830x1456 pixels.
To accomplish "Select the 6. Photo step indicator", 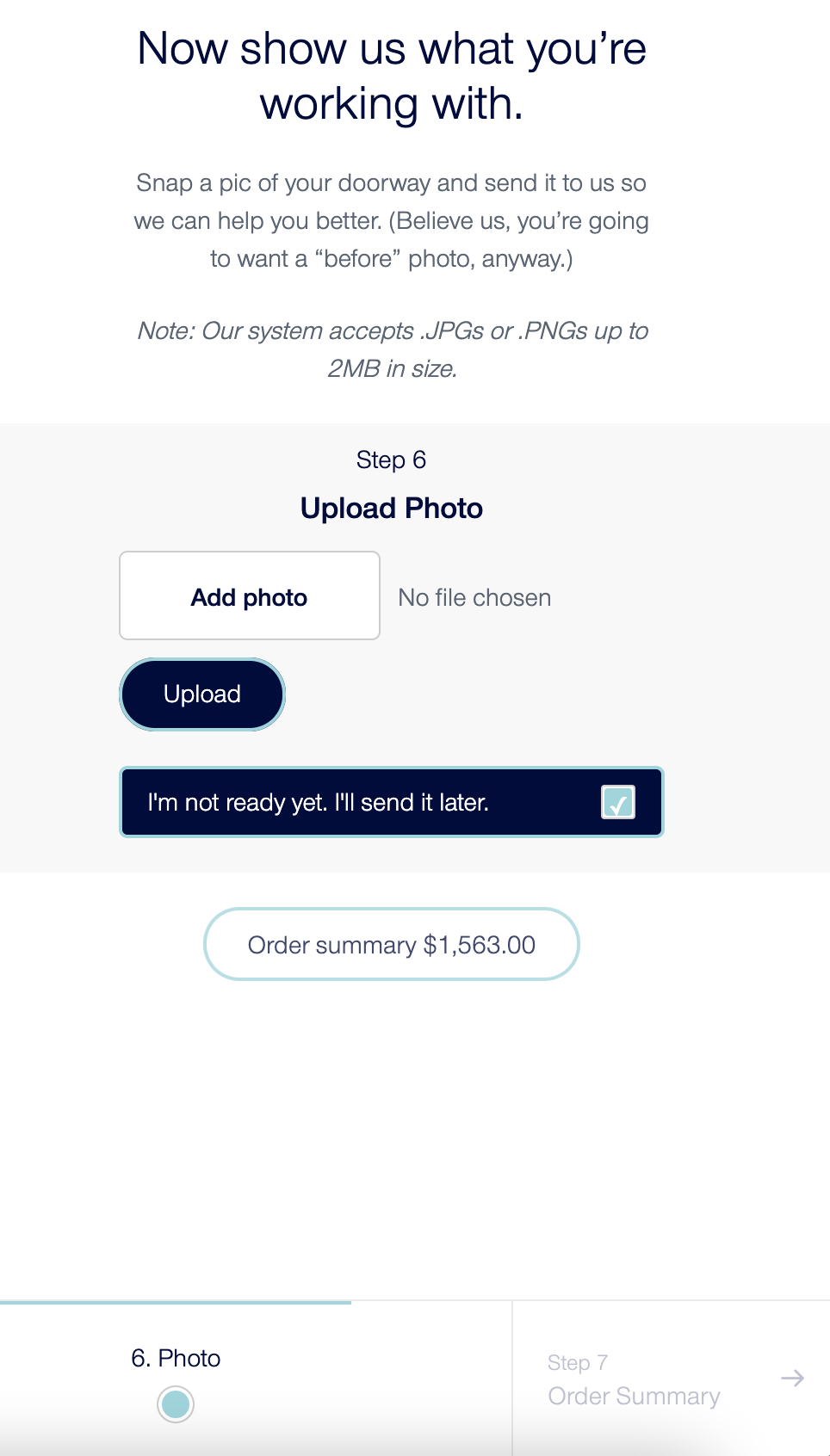I will pyautogui.click(x=176, y=1403).
